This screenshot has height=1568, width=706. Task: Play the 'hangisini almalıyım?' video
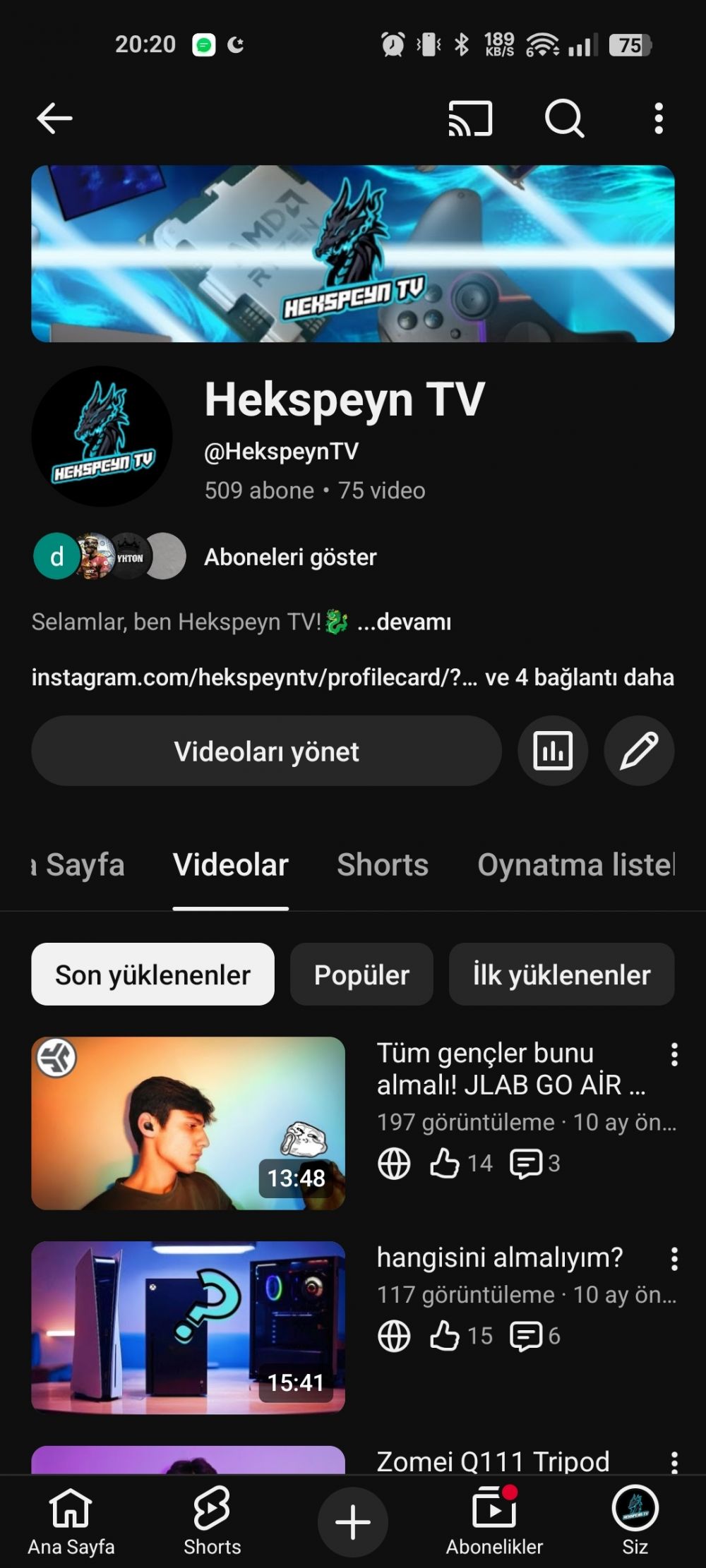pyautogui.click(x=188, y=1327)
